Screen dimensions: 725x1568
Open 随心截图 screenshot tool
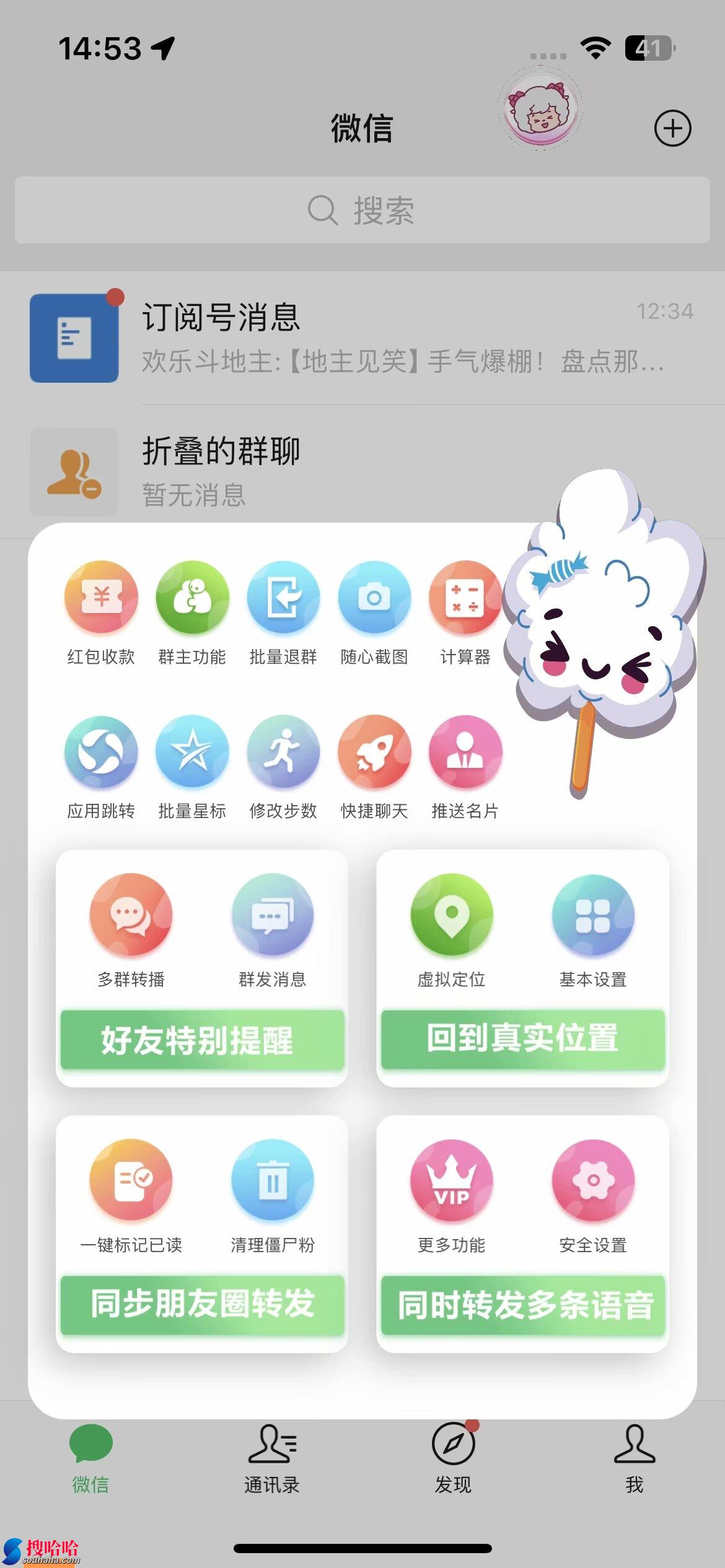coord(374,598)
